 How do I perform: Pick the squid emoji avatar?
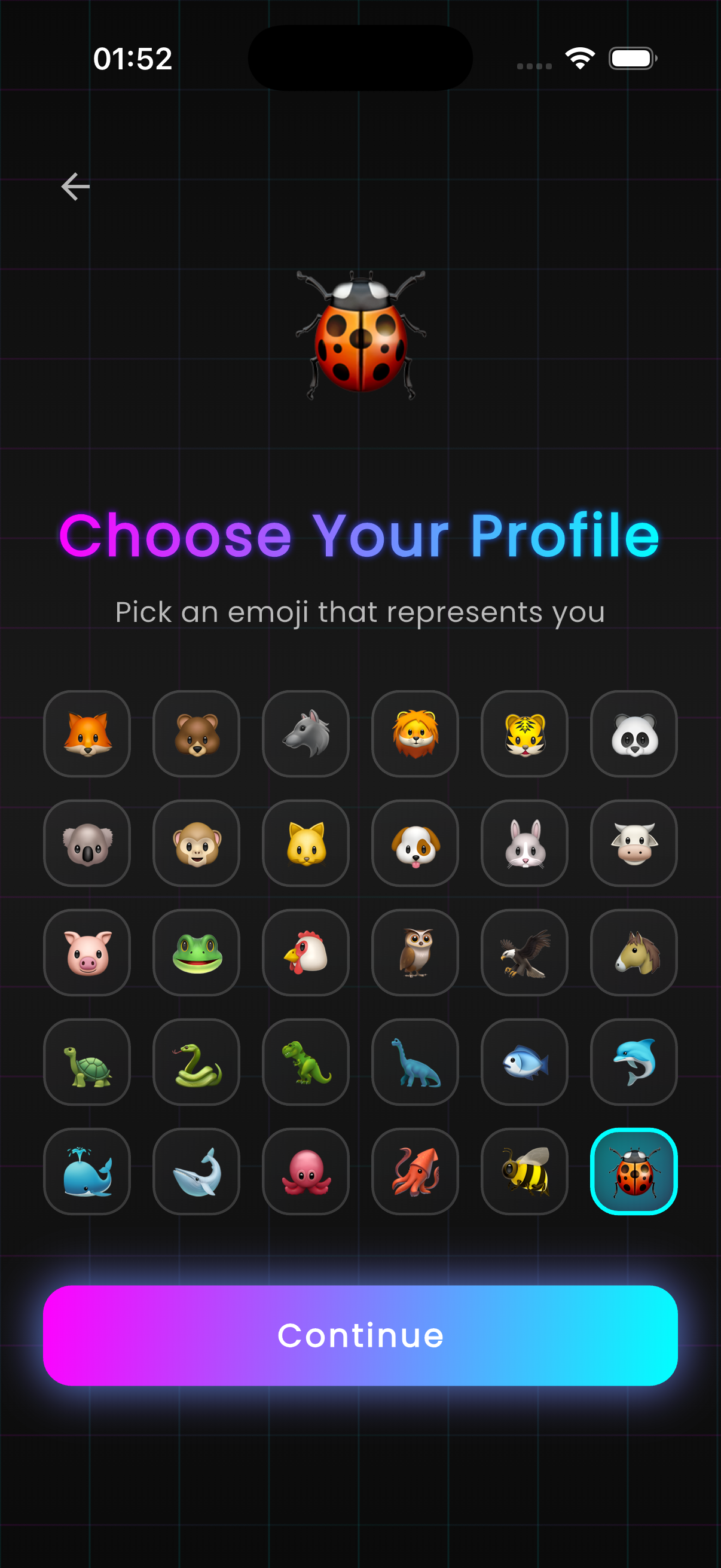pyautogui.click(x=415, y=1171)
